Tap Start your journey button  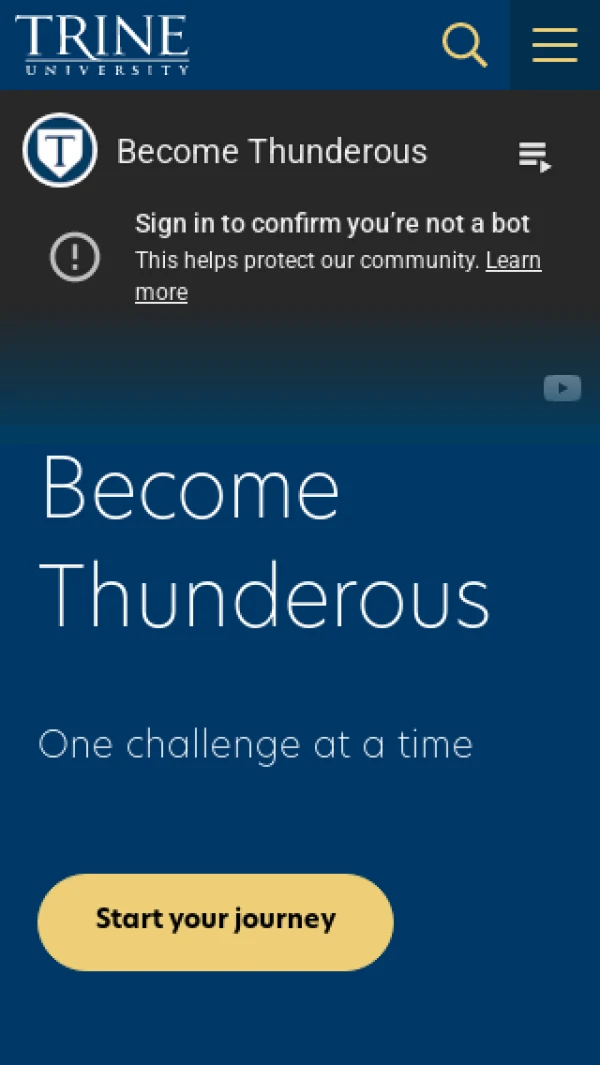215,921
